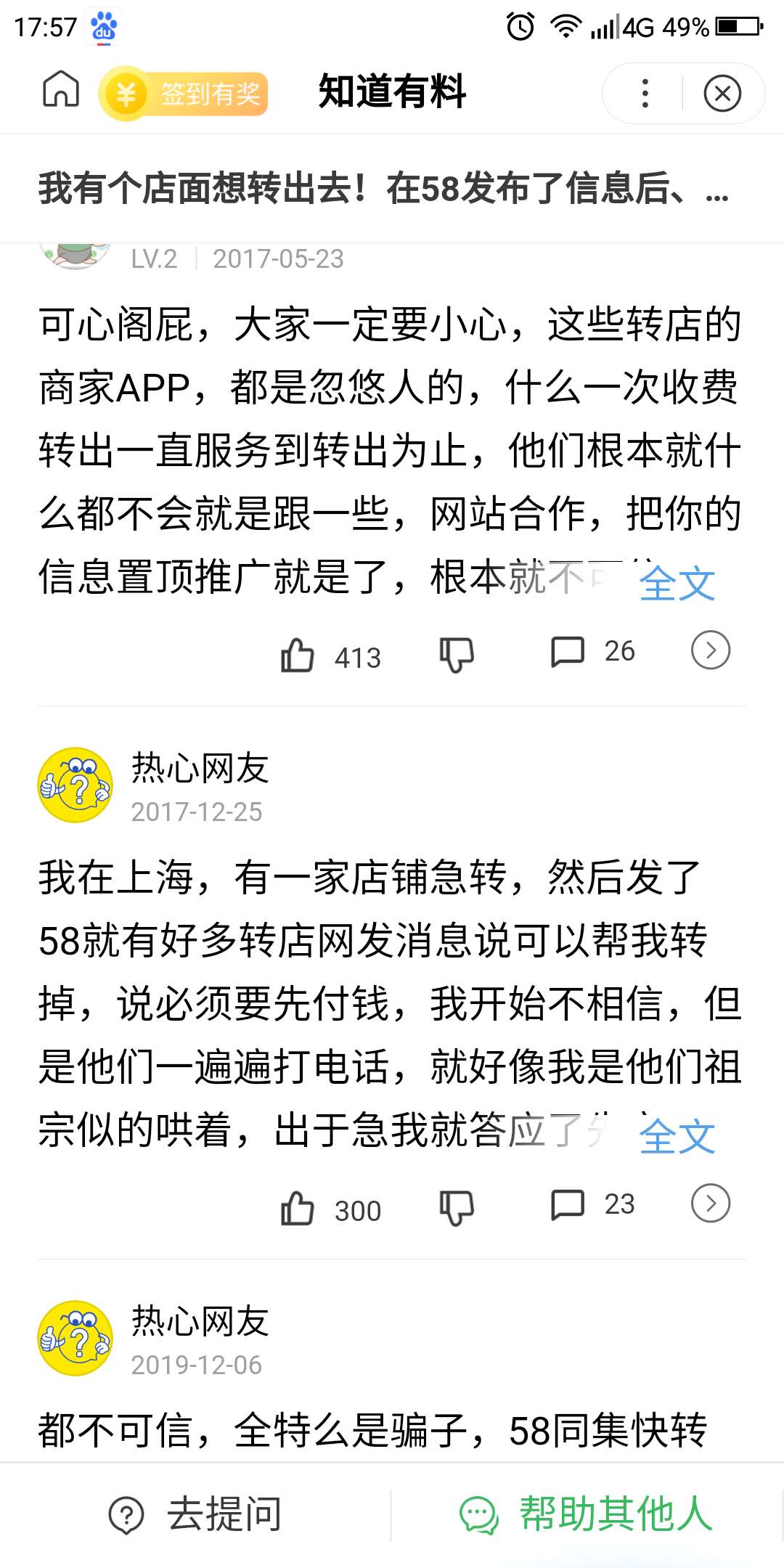Click the thumbs down icon on first answer
784x1568 pixels.
coord(456,654)
